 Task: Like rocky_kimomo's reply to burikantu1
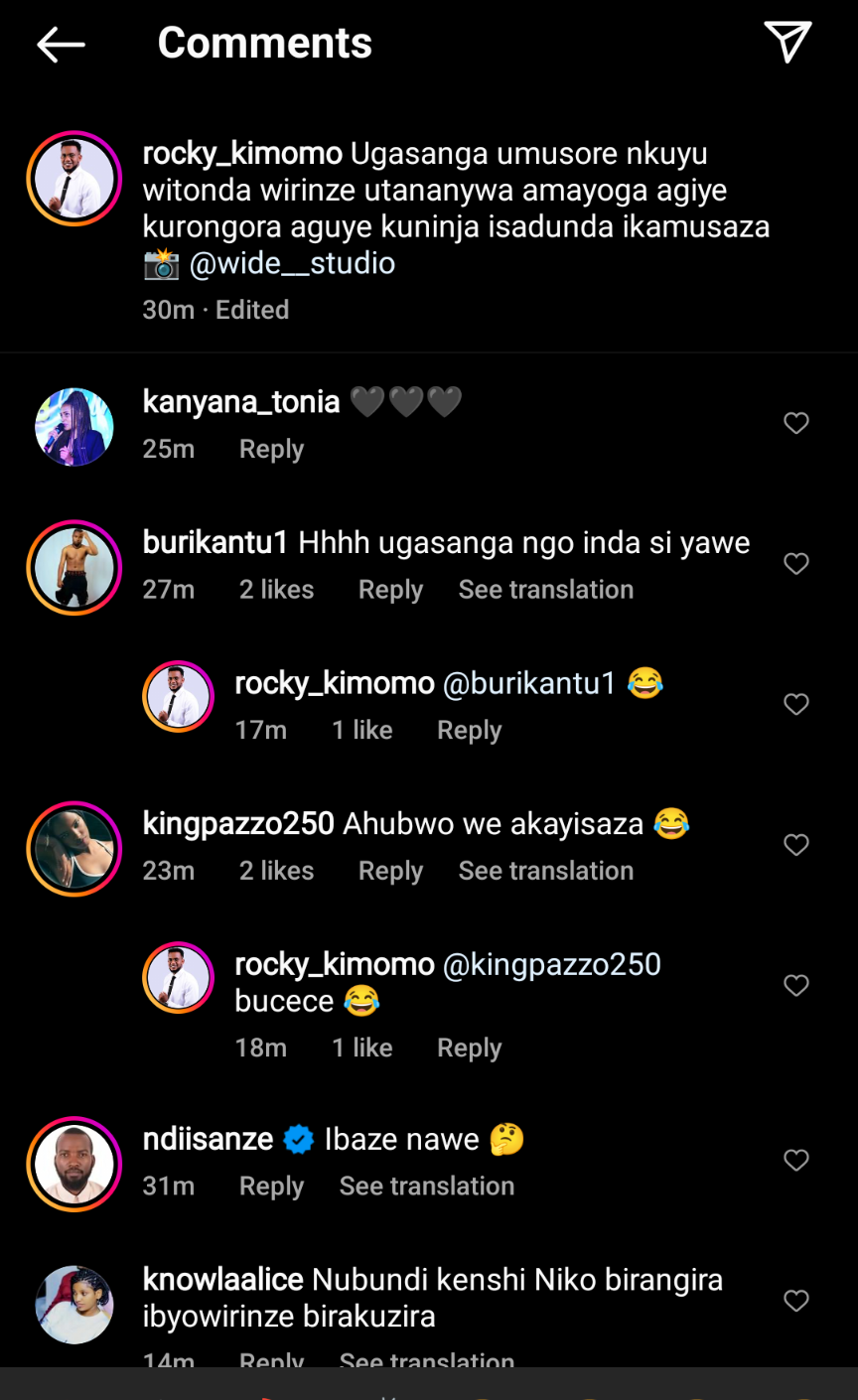point(796,705)
